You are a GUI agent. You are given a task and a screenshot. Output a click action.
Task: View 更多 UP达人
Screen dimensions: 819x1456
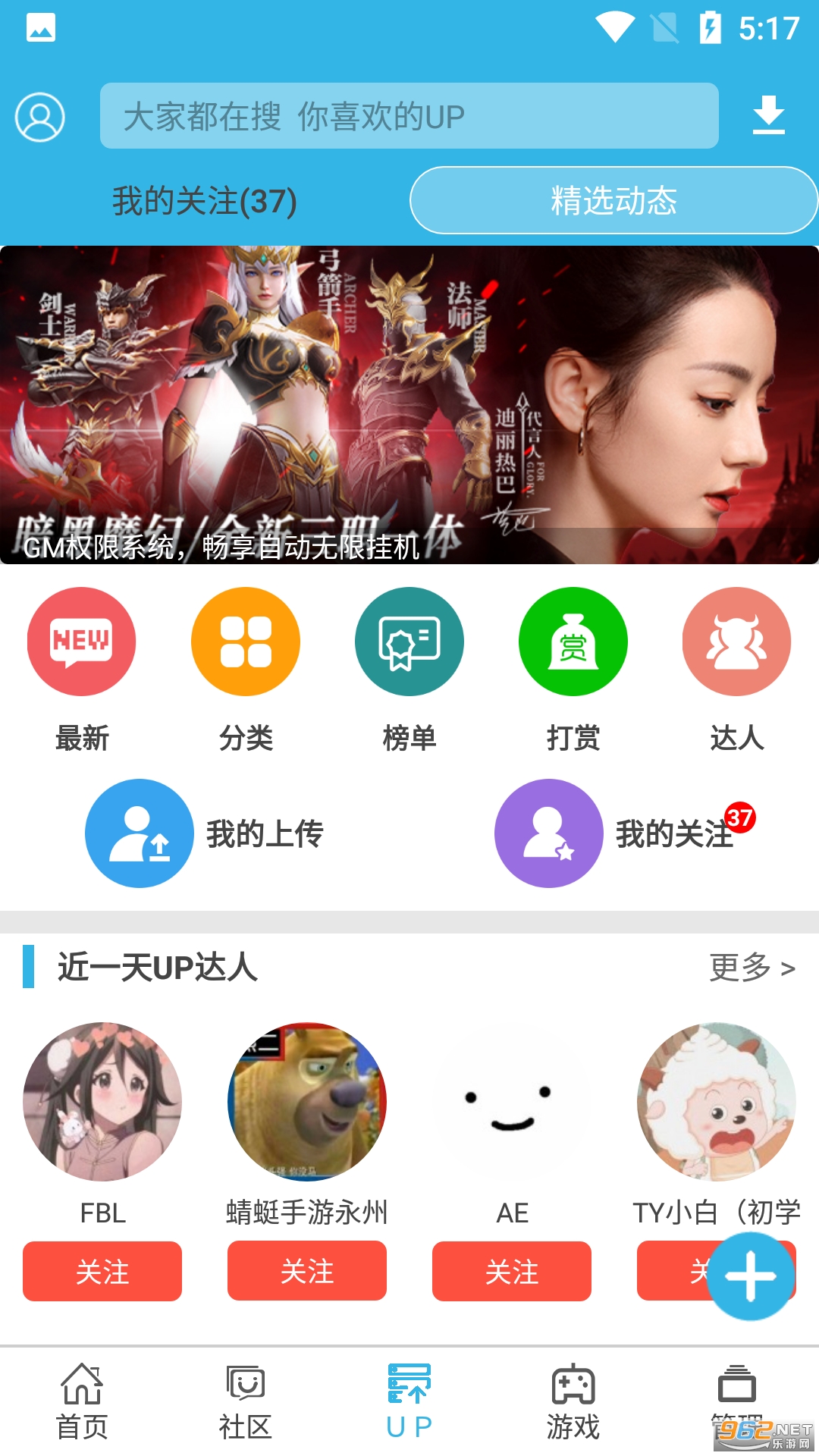pyautogui.click(x=752, y=968)
